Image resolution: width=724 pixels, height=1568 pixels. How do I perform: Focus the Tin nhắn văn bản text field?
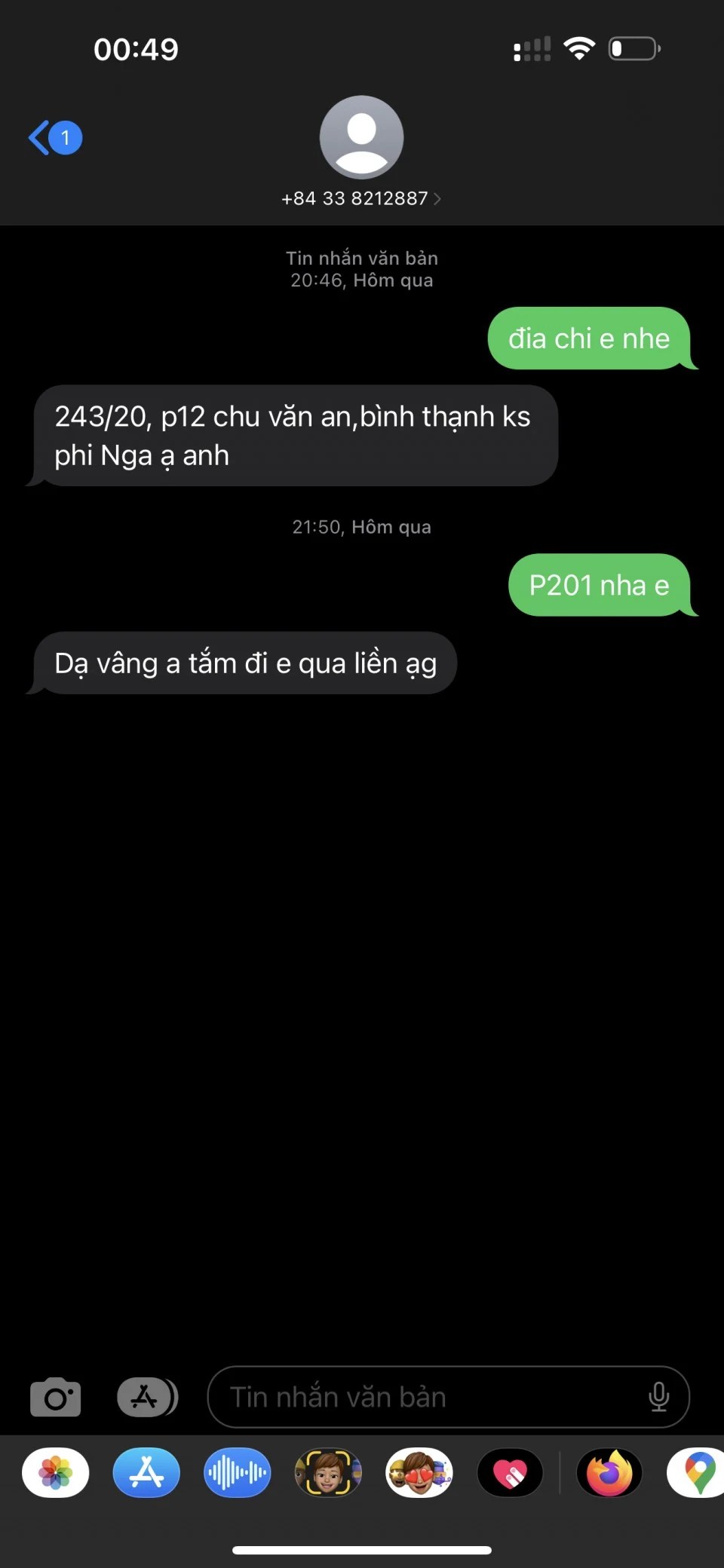430,1397
